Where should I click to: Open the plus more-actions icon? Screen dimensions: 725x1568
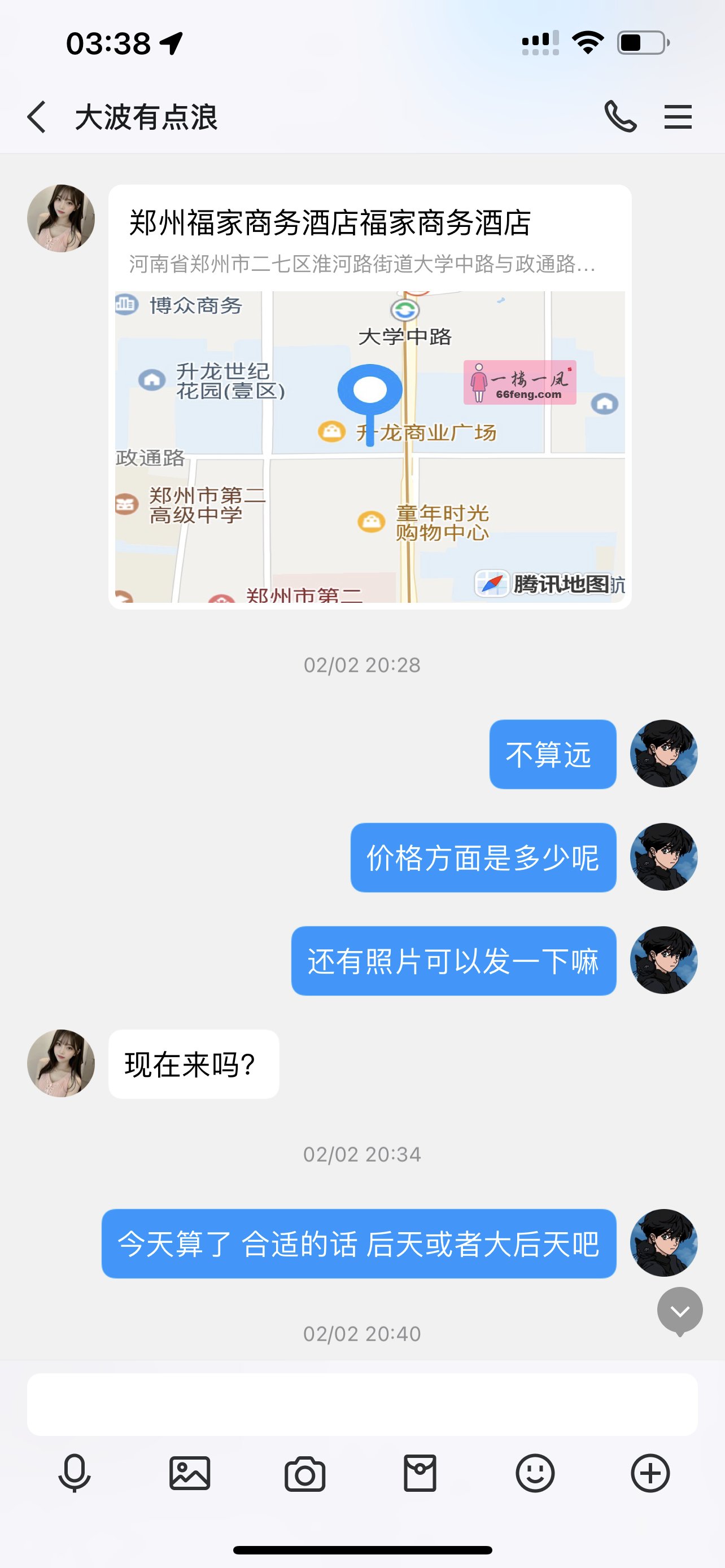(x=649, y=1474)
